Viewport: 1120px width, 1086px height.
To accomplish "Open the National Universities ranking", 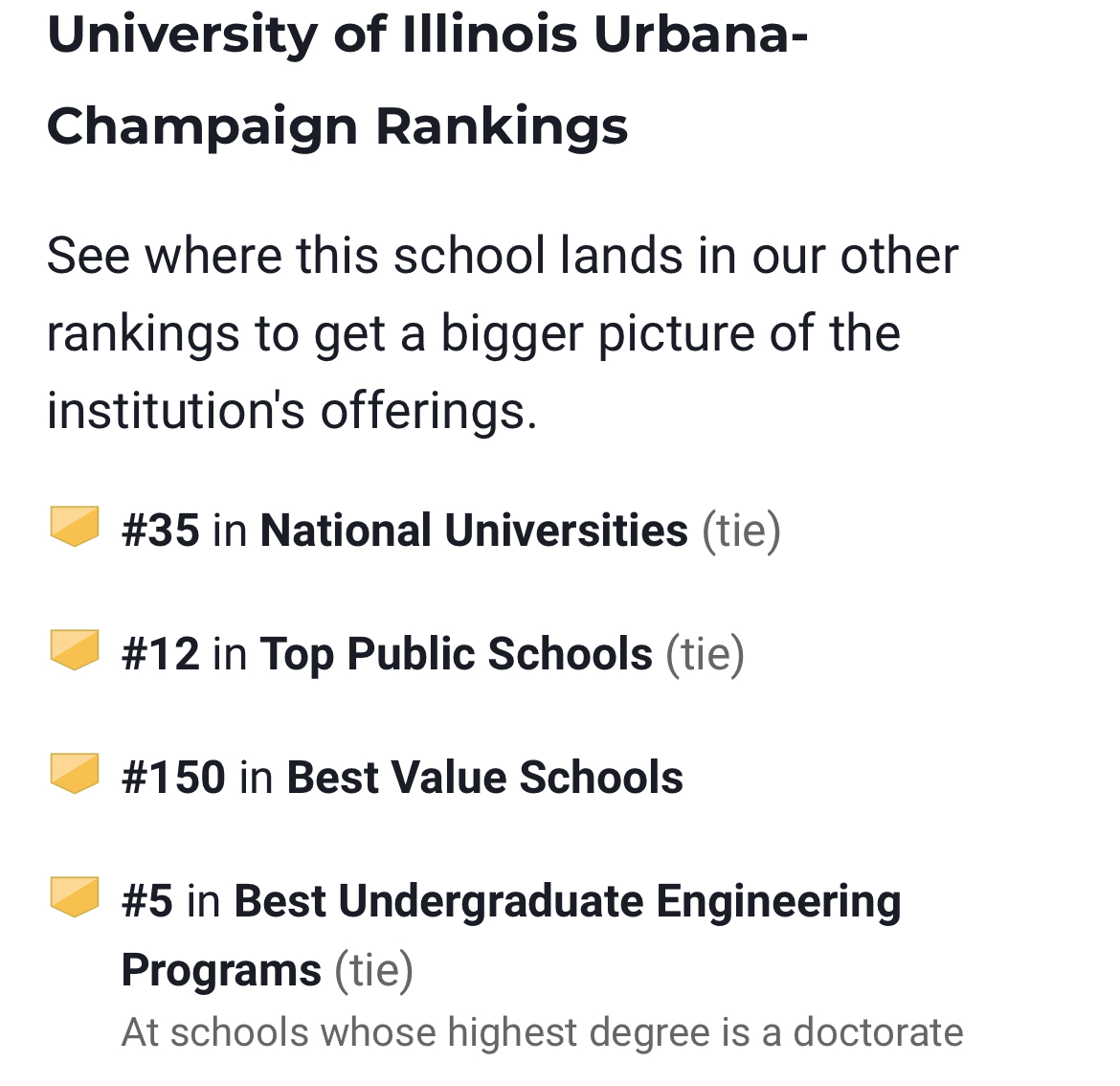I will click(474, 531).
